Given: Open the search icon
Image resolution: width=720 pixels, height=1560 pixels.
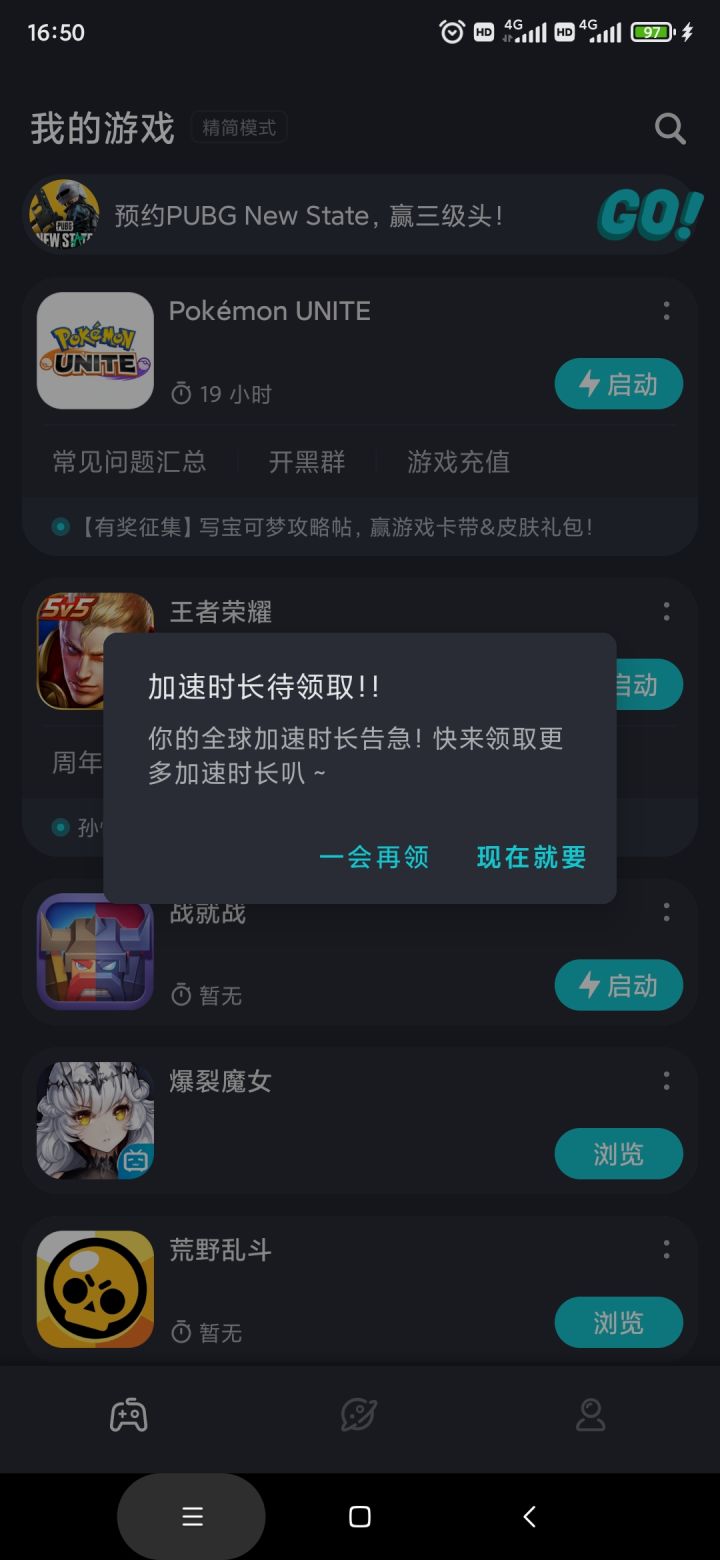Looking at the screenshot, I should pyautogui.click(x=669, y=128).
